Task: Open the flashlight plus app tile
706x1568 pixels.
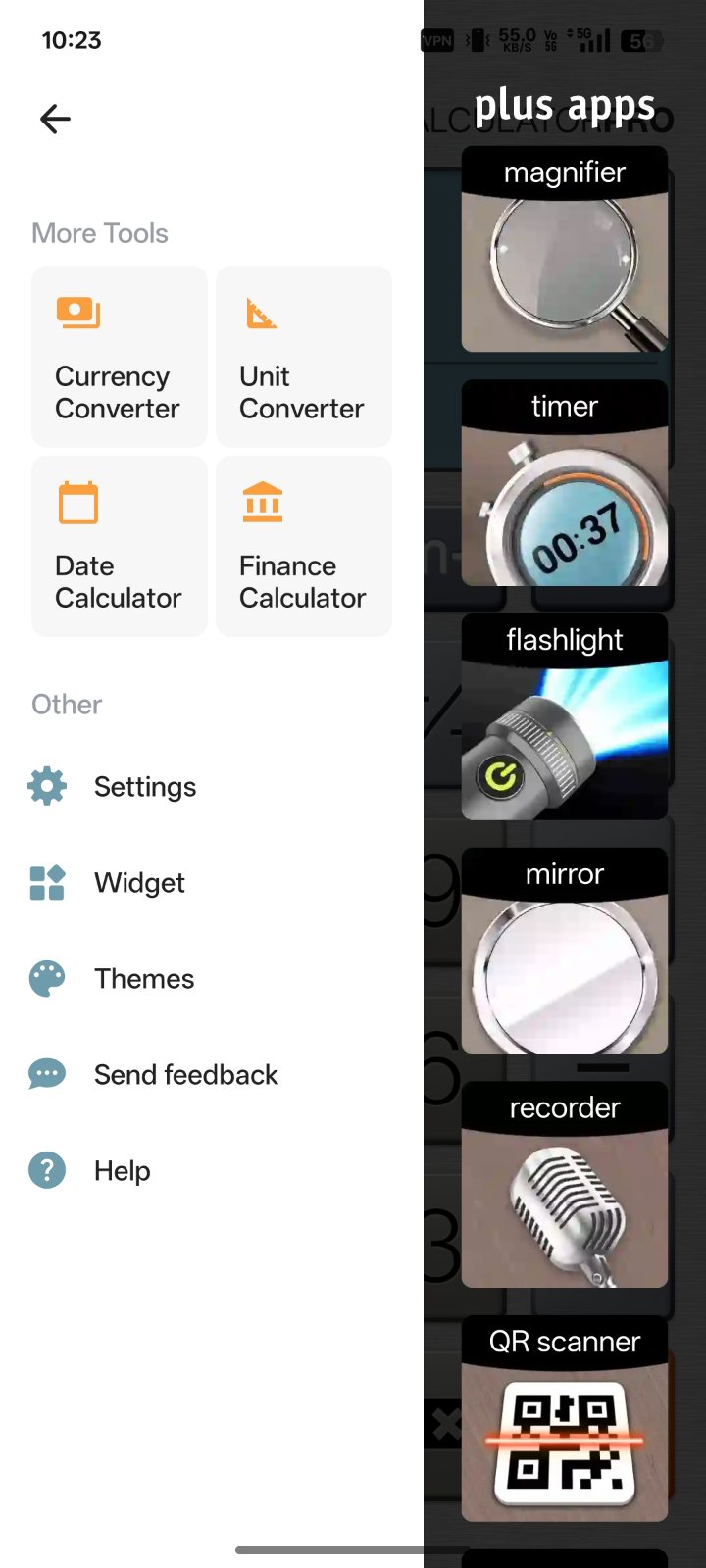Action: [x=565, y=717]
